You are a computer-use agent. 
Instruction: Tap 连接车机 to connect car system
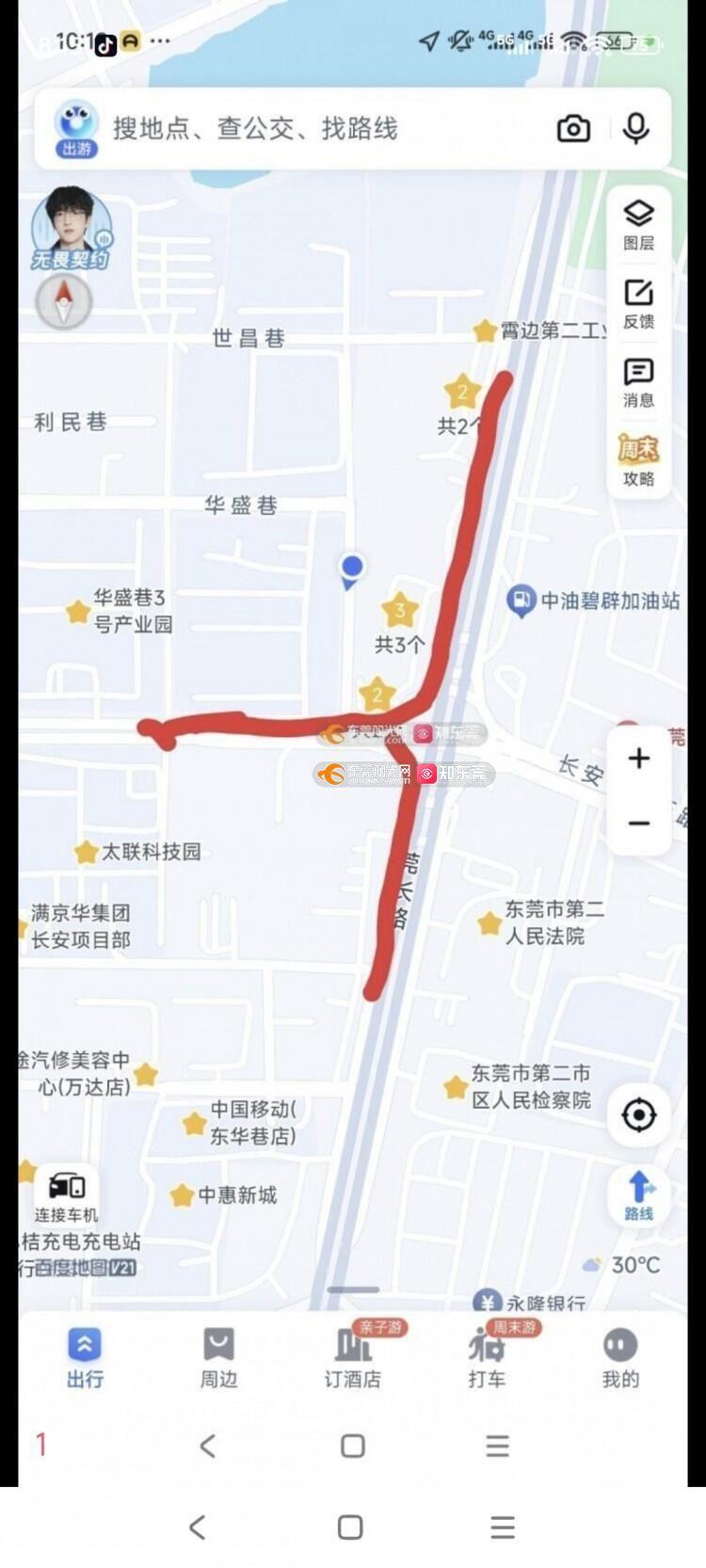pos(67,1196)
